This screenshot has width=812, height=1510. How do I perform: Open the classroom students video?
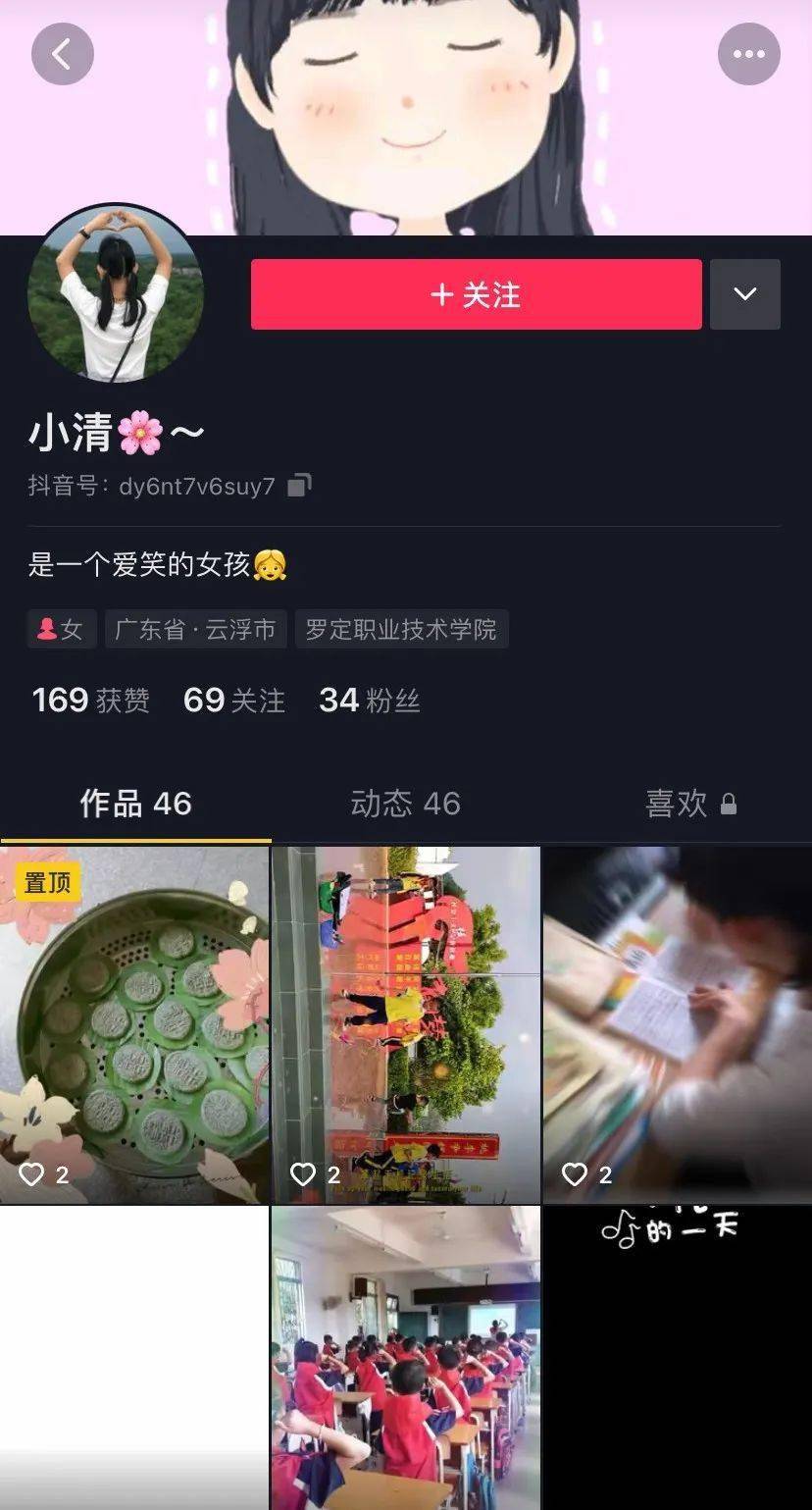[x=405, y=1359]
